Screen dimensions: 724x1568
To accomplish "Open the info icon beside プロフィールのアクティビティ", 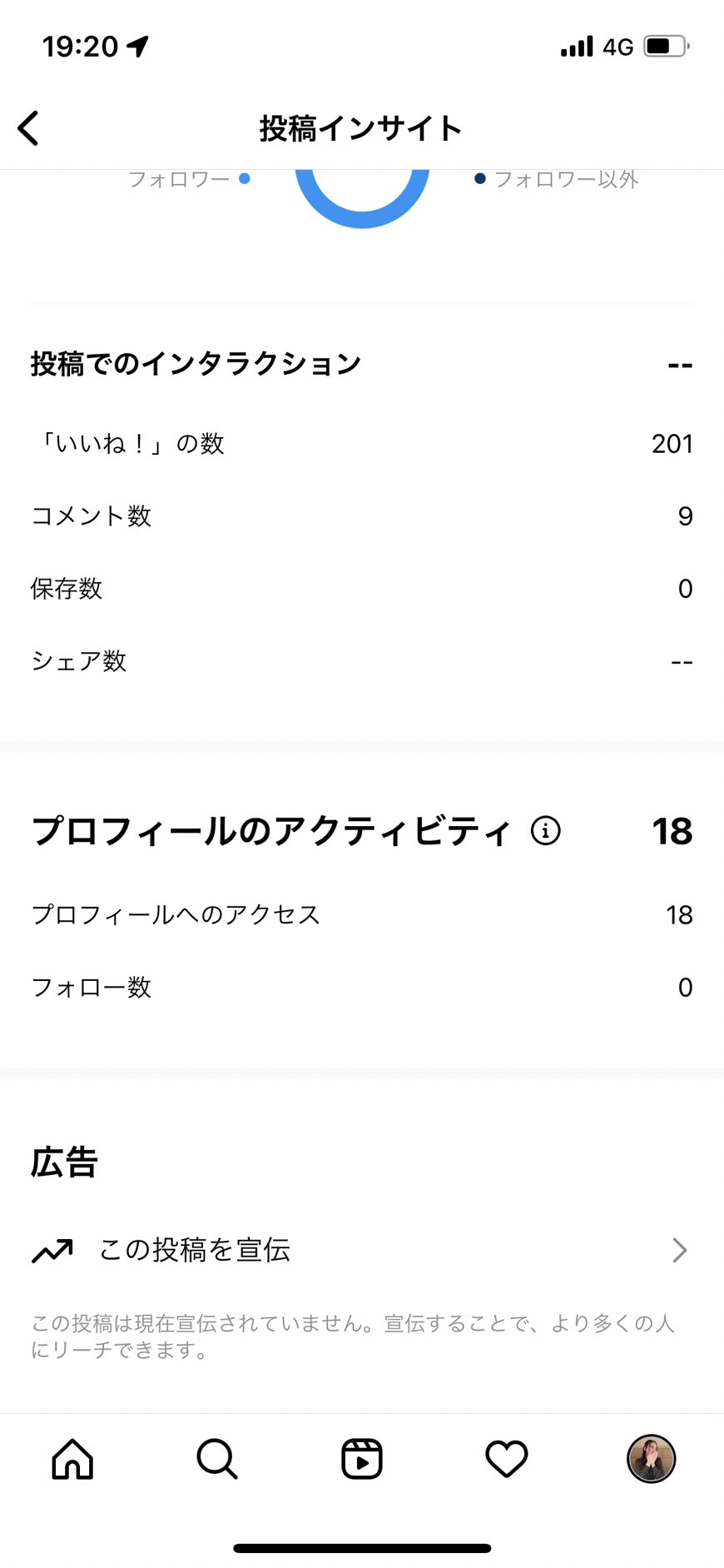I will [x=546, y=830].
